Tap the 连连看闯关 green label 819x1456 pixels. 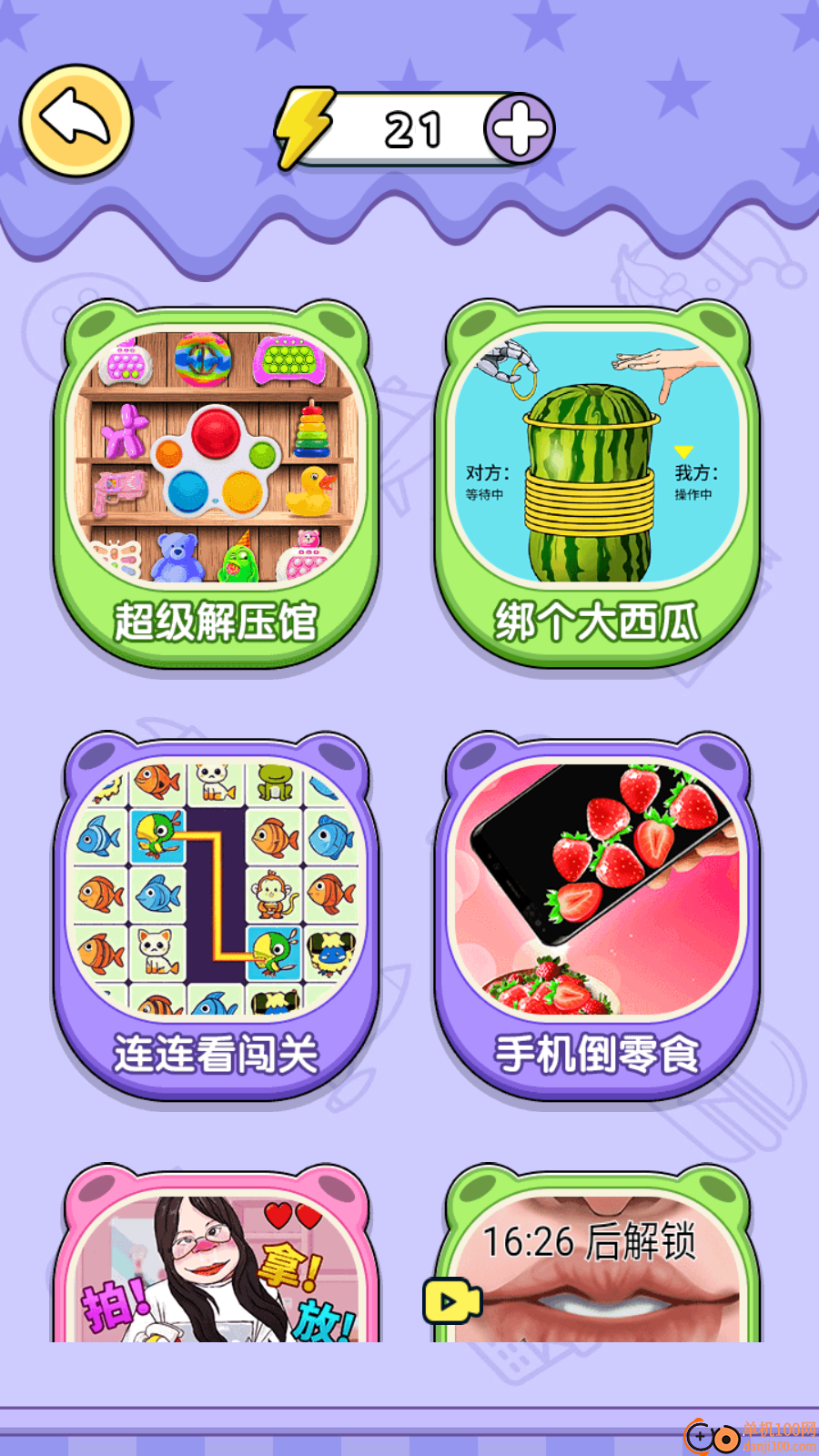tap(215, 1053)
